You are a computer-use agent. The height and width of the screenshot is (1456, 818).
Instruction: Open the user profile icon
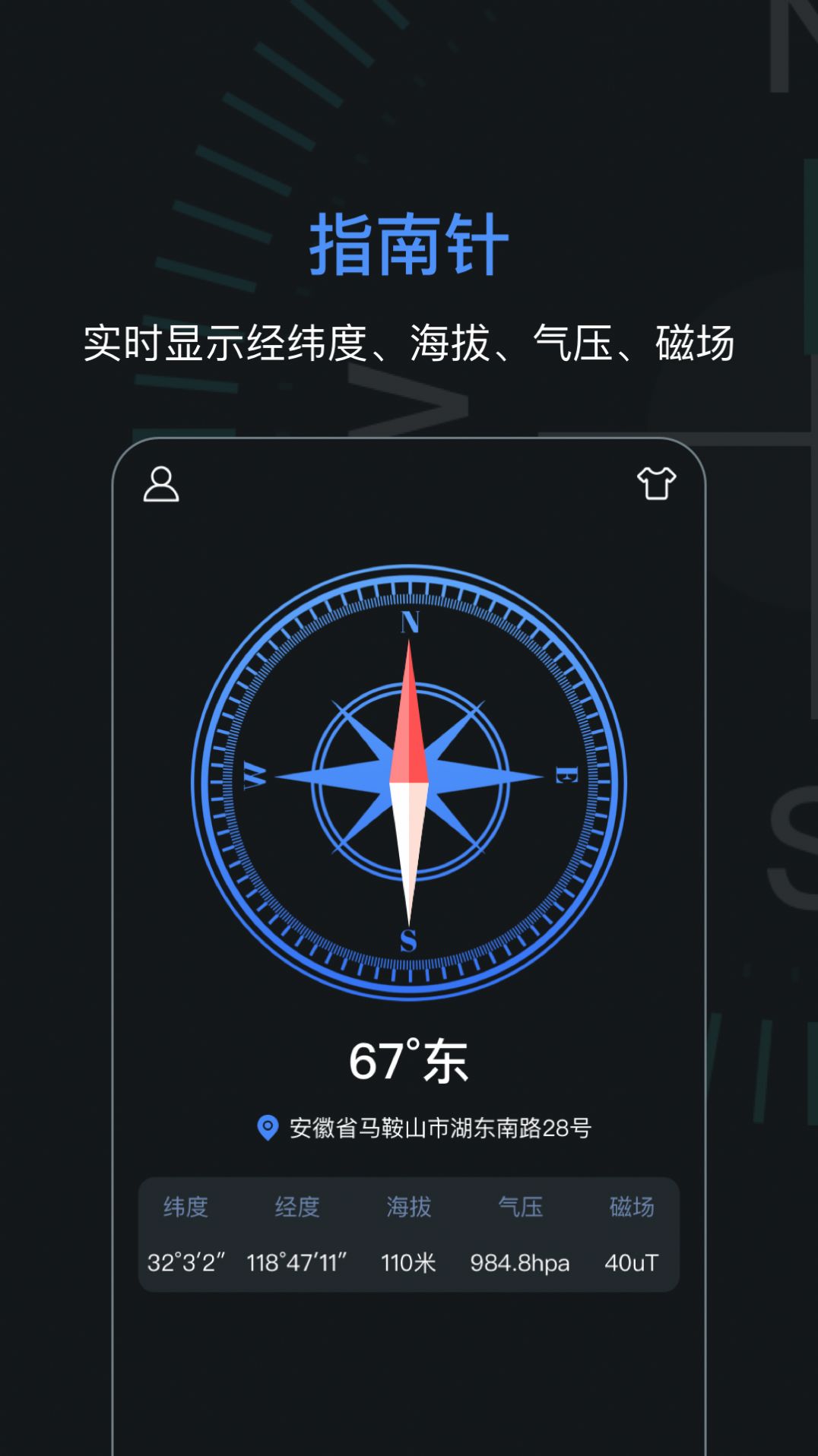[x=161, y=484]
